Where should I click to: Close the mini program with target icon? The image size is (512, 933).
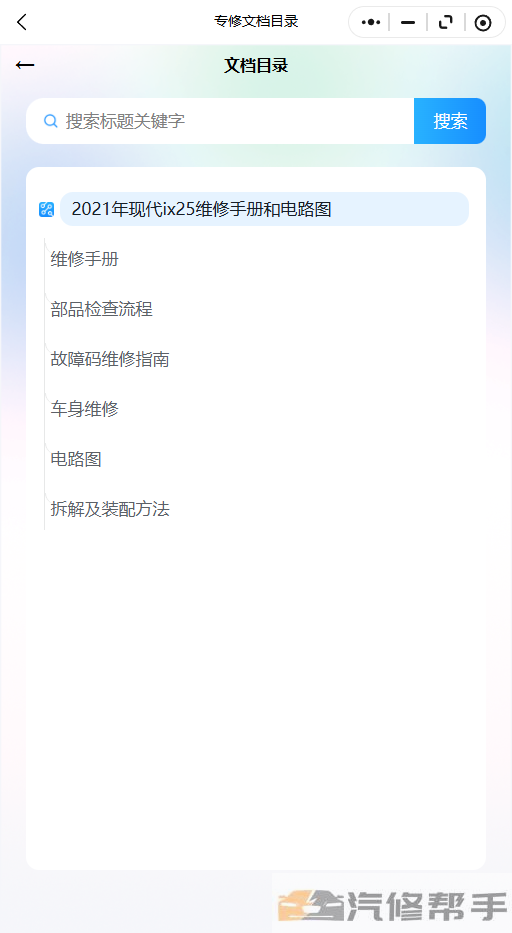point(483,23)
